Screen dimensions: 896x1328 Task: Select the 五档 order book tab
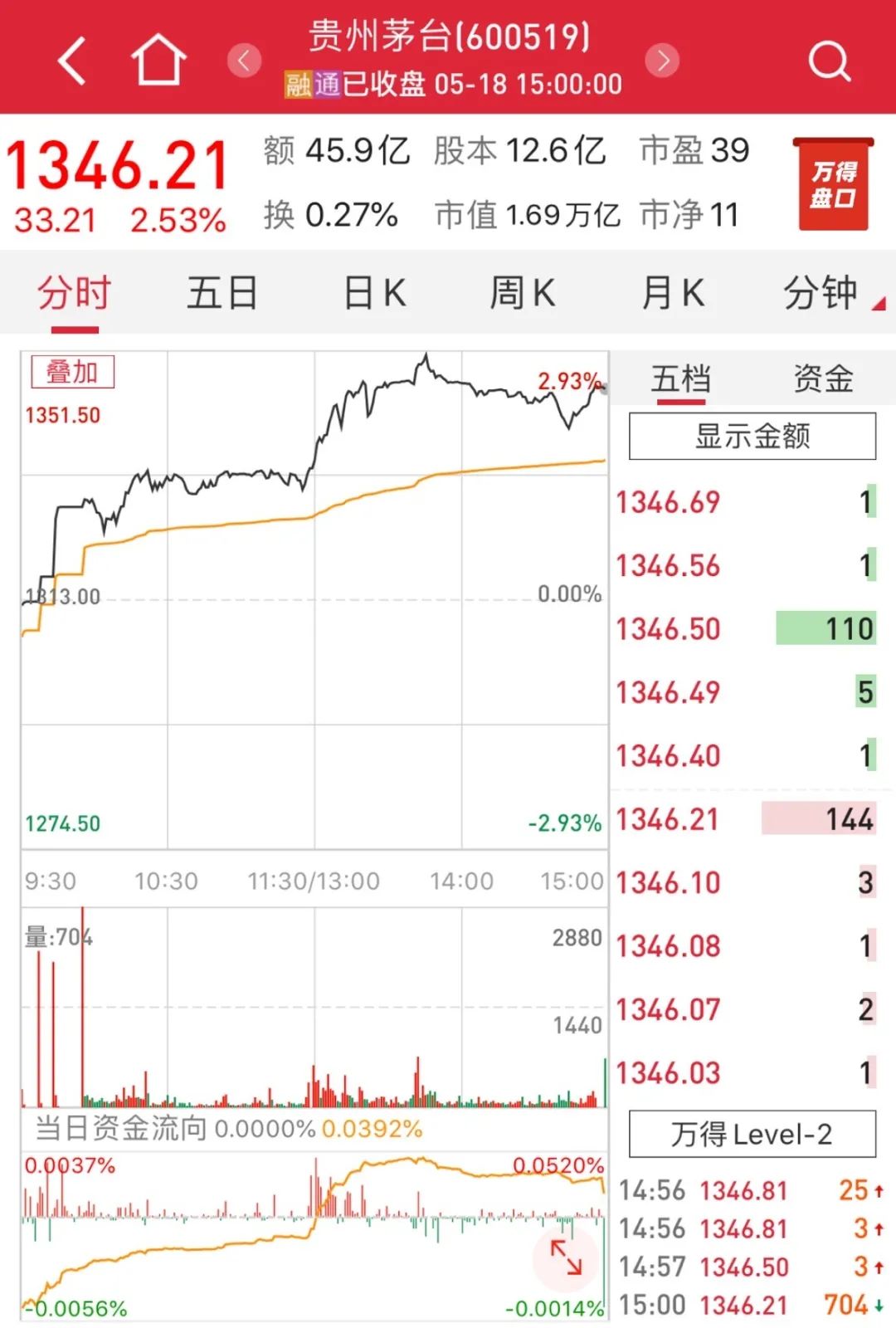pos(681,379)
